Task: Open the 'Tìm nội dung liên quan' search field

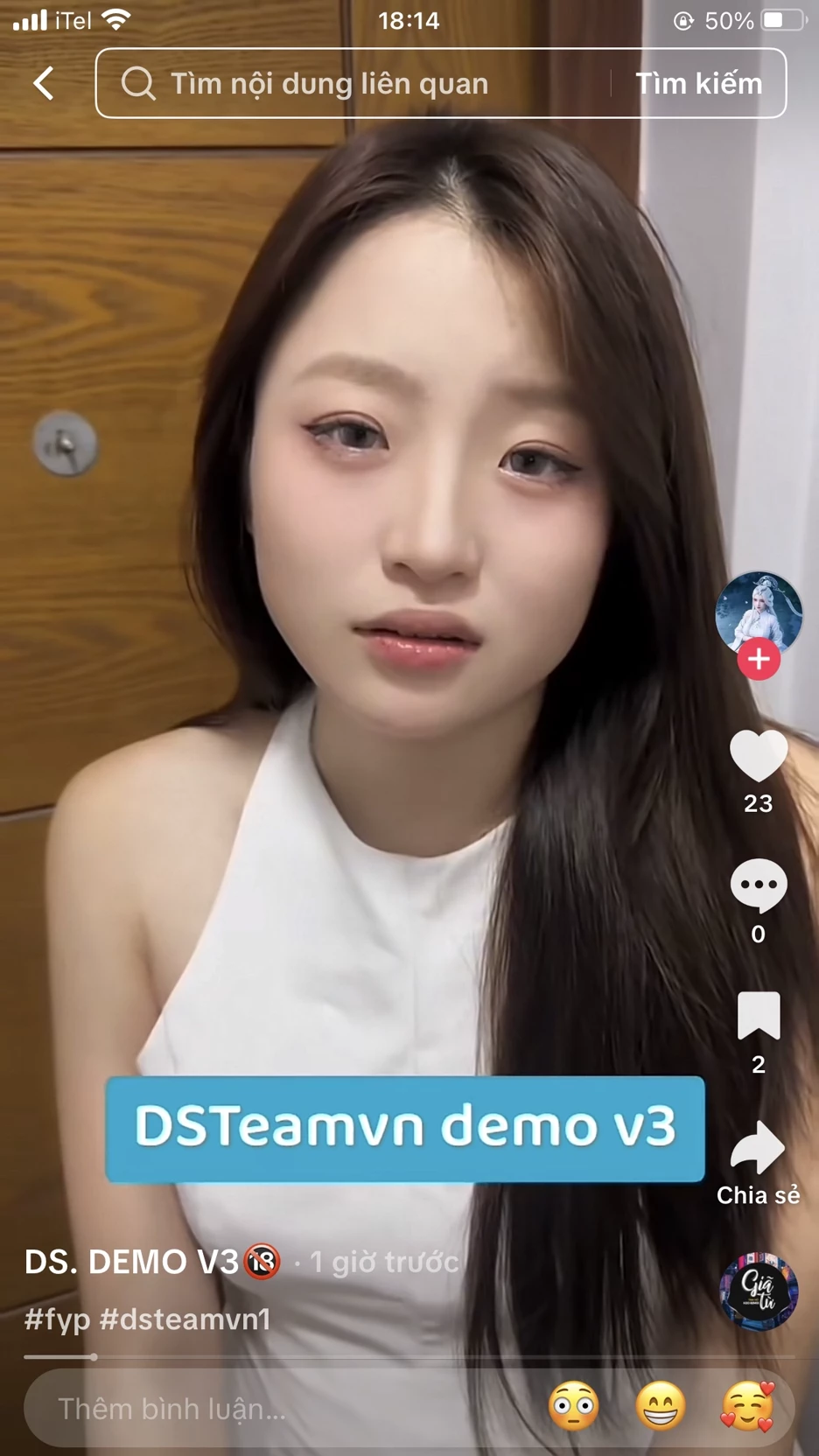Action: (x=350, y=84)
